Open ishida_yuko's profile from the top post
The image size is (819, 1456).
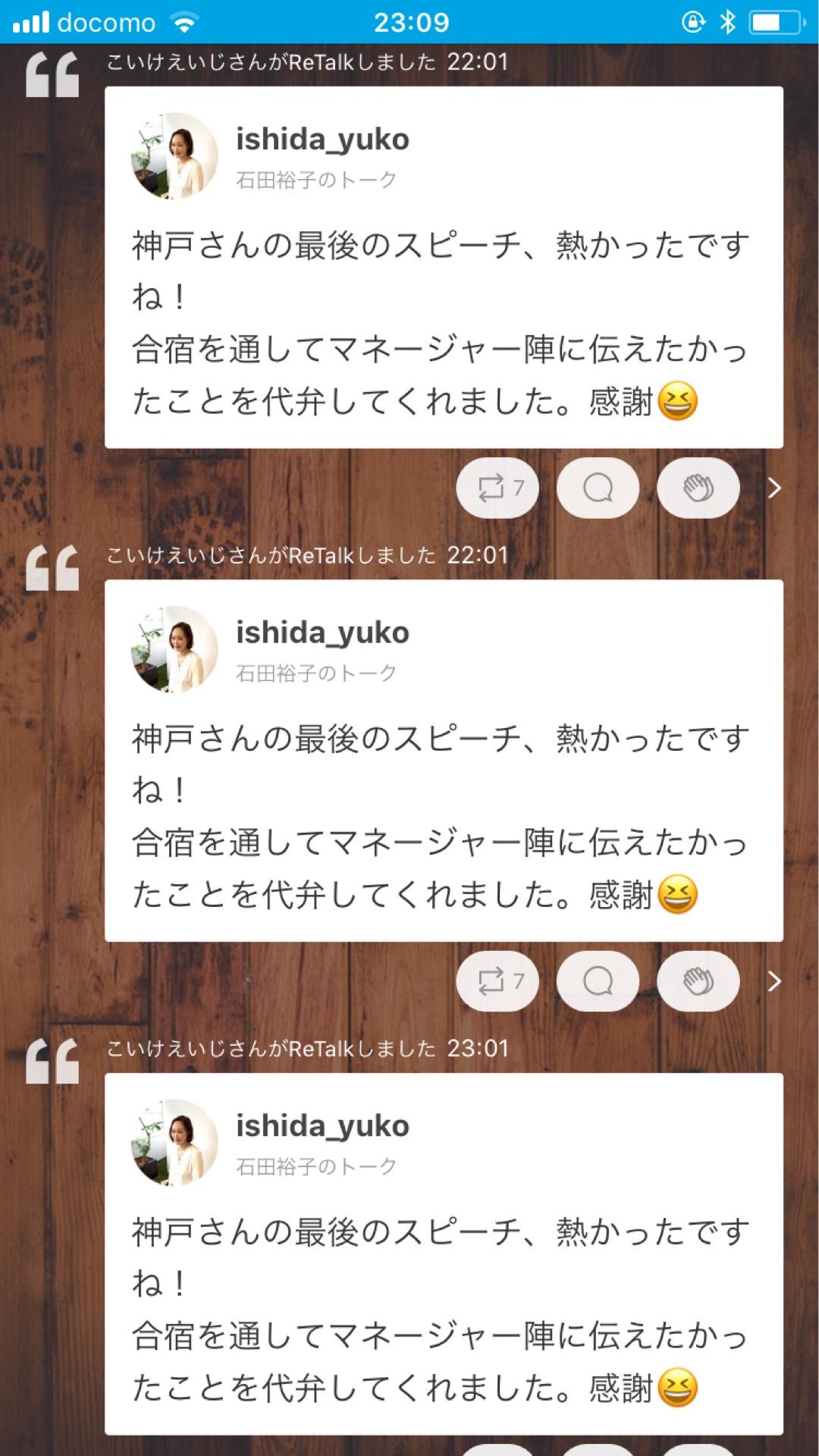322,139
